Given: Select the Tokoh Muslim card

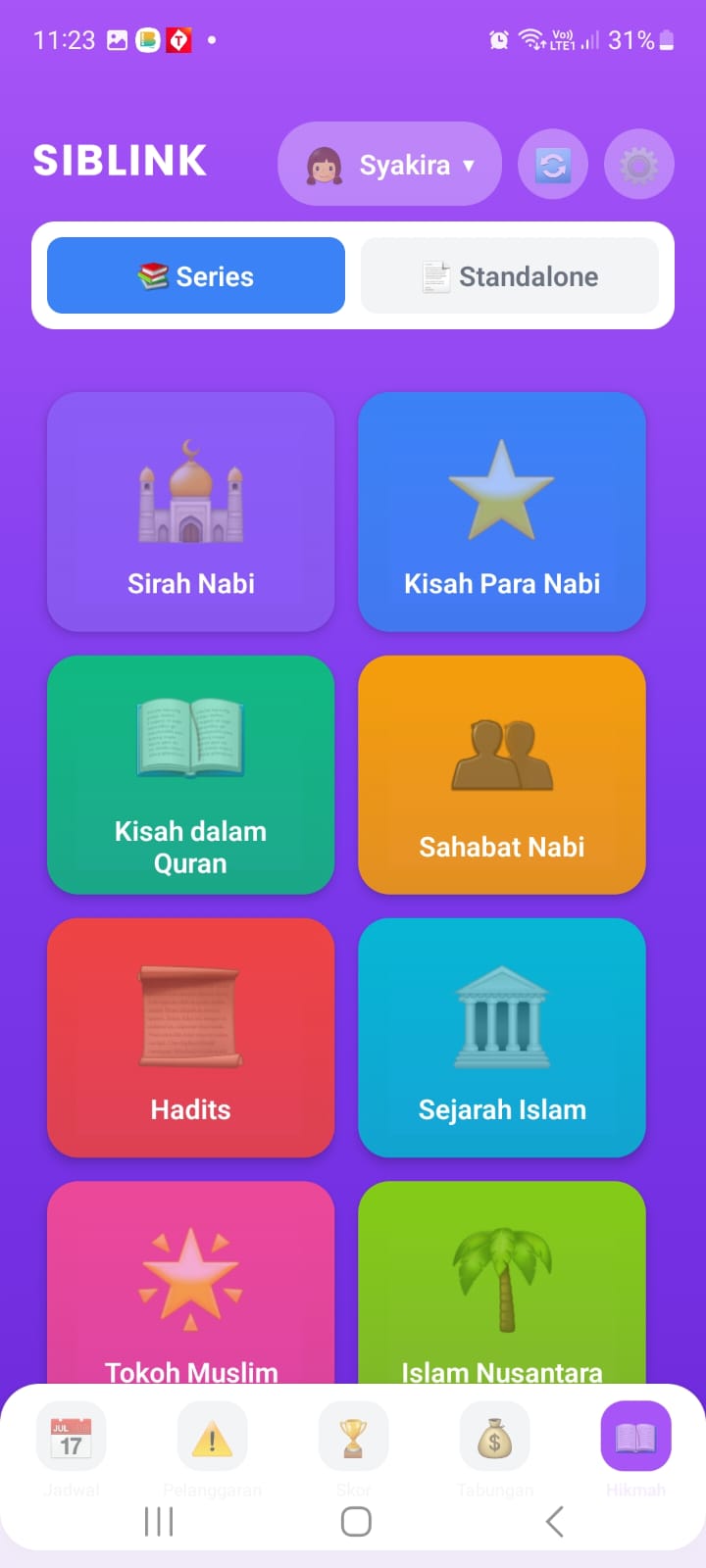Looking at the screenshot, I should pos(190,1284).
